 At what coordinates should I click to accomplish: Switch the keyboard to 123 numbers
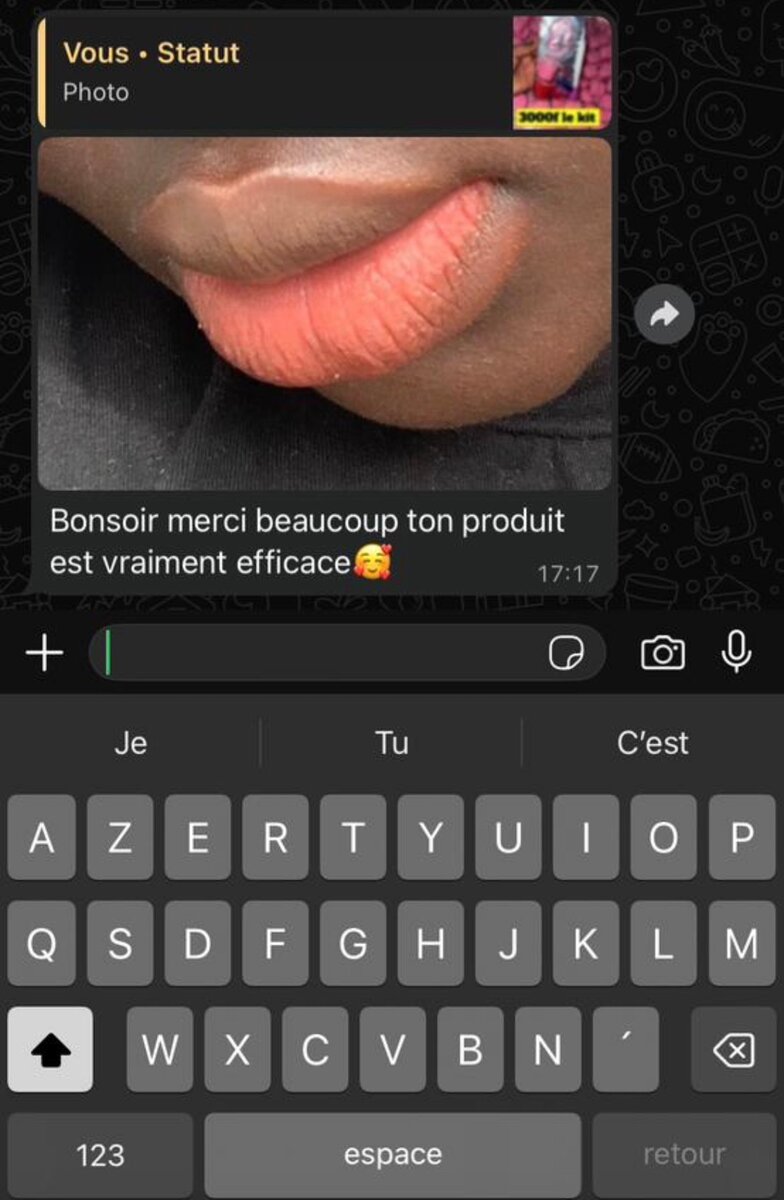pos(100,1156)
